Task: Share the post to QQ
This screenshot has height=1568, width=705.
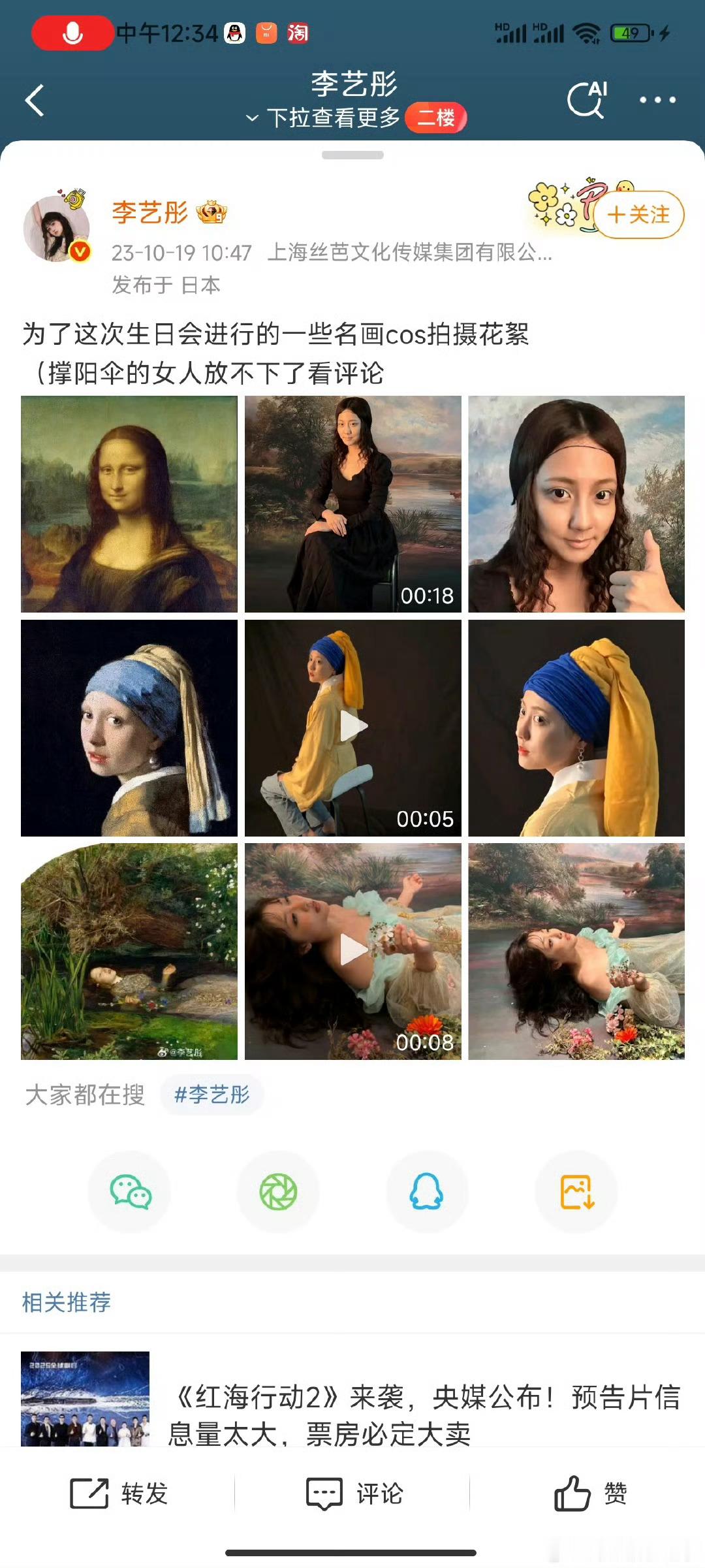Action: click(427, 1192)
